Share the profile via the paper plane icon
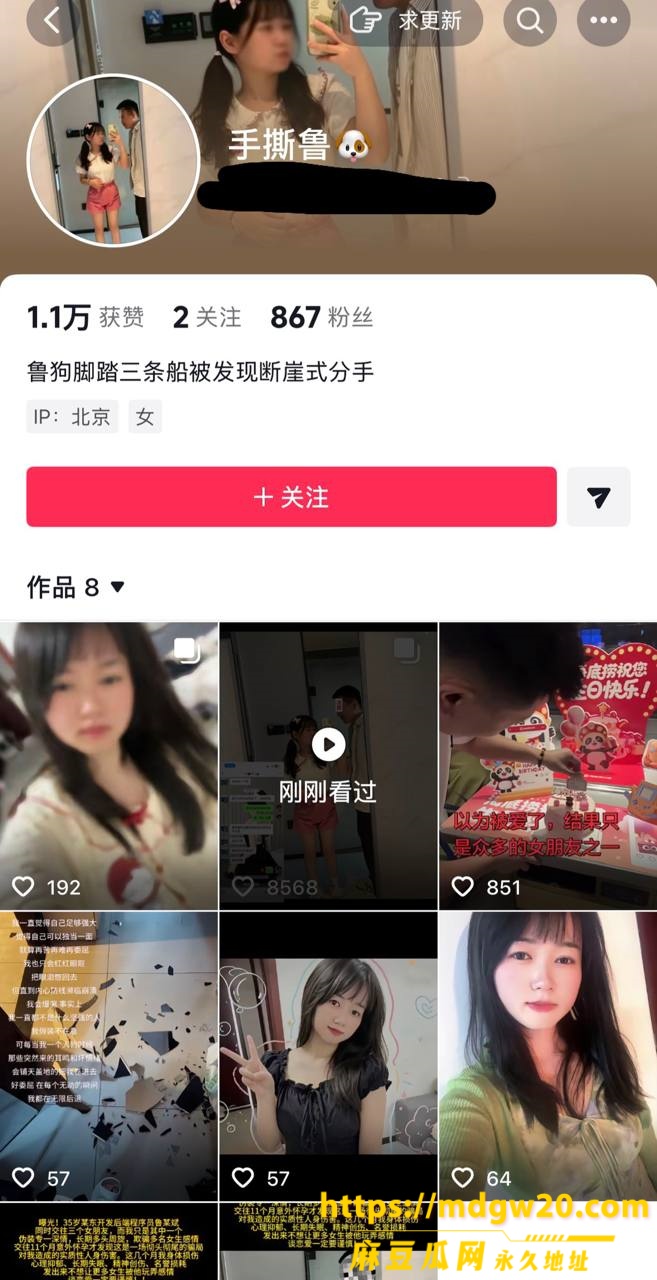Viewport: 657px width, 1280px height. tap(599, 497)
